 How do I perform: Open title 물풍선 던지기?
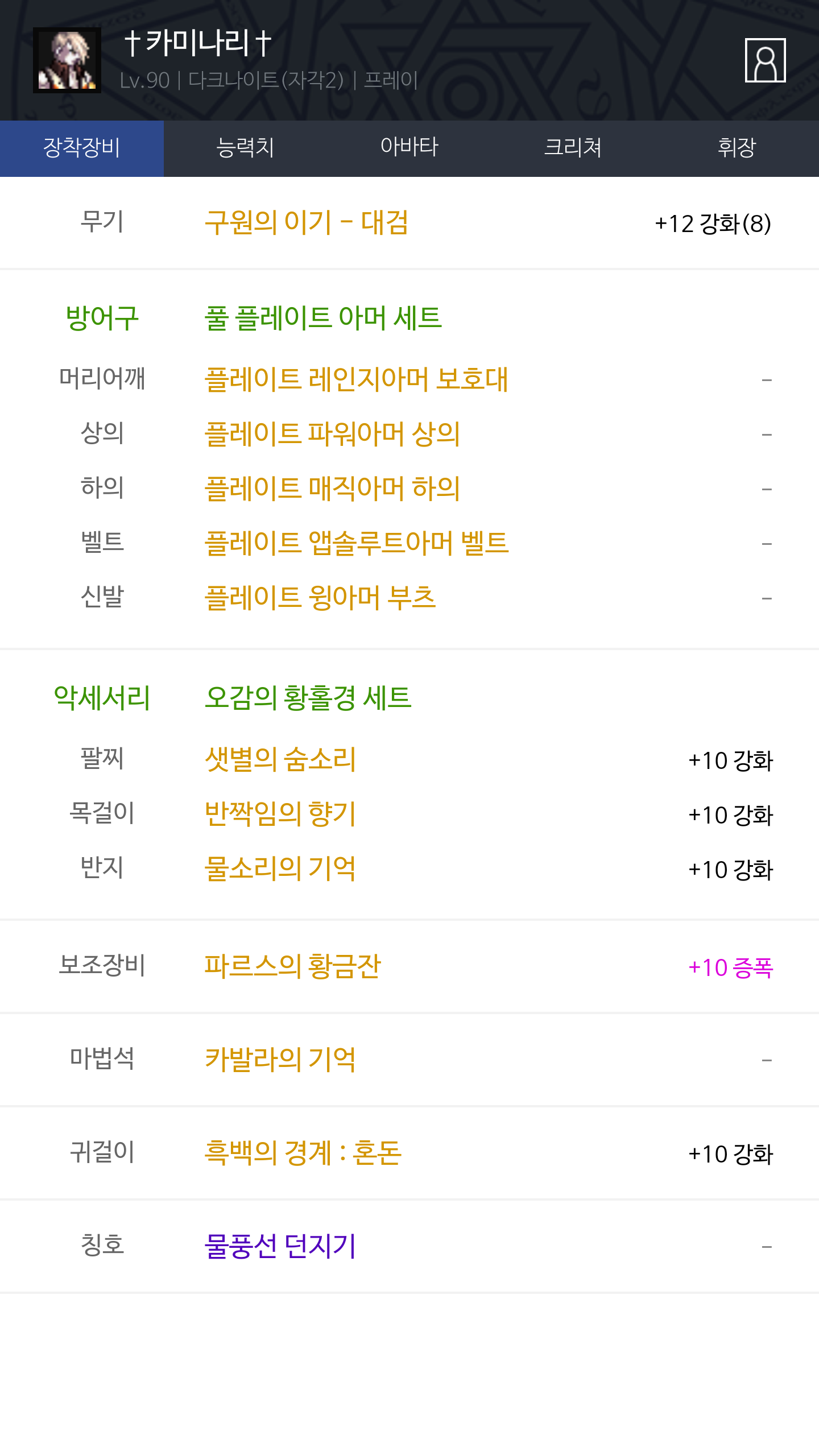(x=280, y=1246)
